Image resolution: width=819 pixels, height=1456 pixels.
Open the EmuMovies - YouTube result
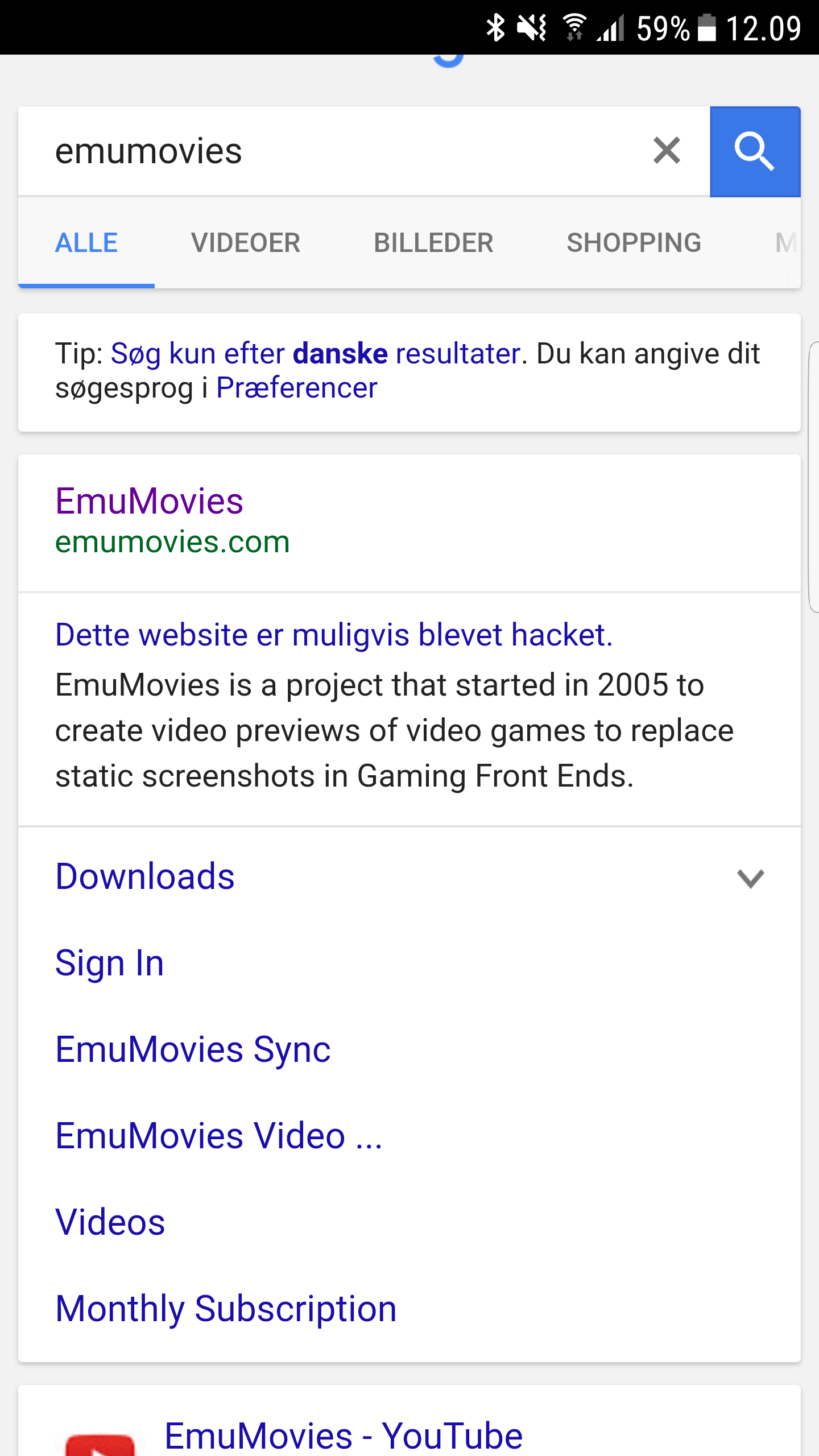click(x=344, y=1435)
